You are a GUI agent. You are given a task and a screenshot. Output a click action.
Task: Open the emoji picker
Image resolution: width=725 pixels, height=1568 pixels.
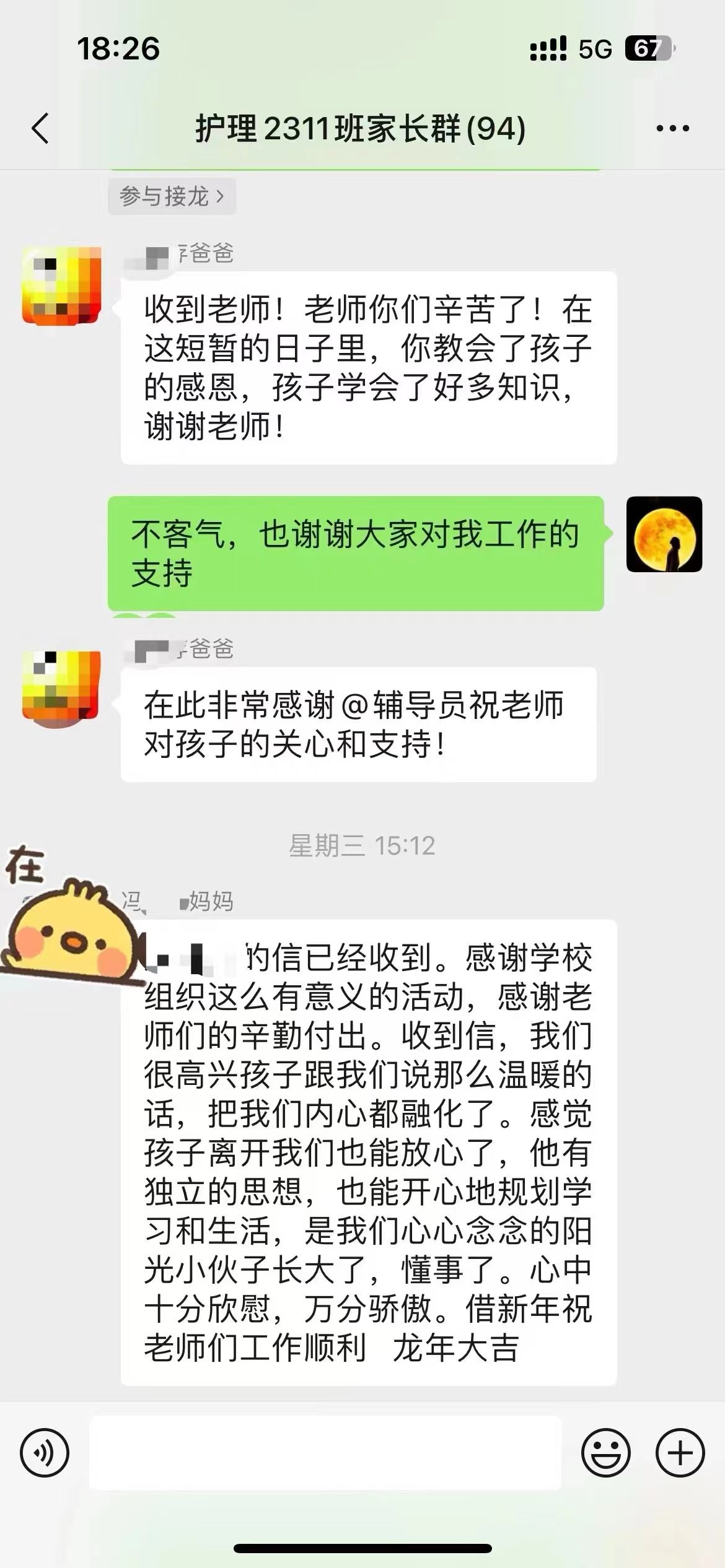point(605,1453)
